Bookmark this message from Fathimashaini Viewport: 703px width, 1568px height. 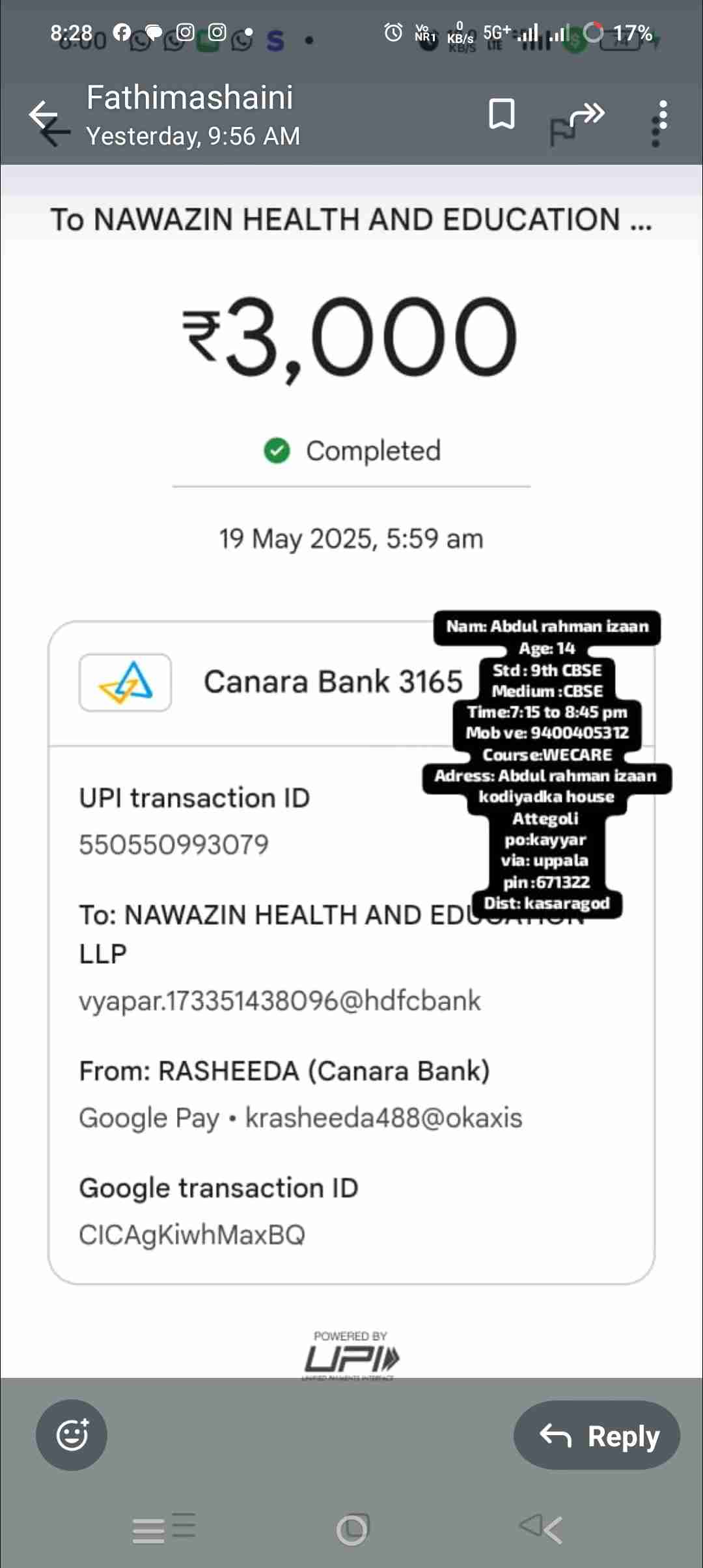click(501, 115)
